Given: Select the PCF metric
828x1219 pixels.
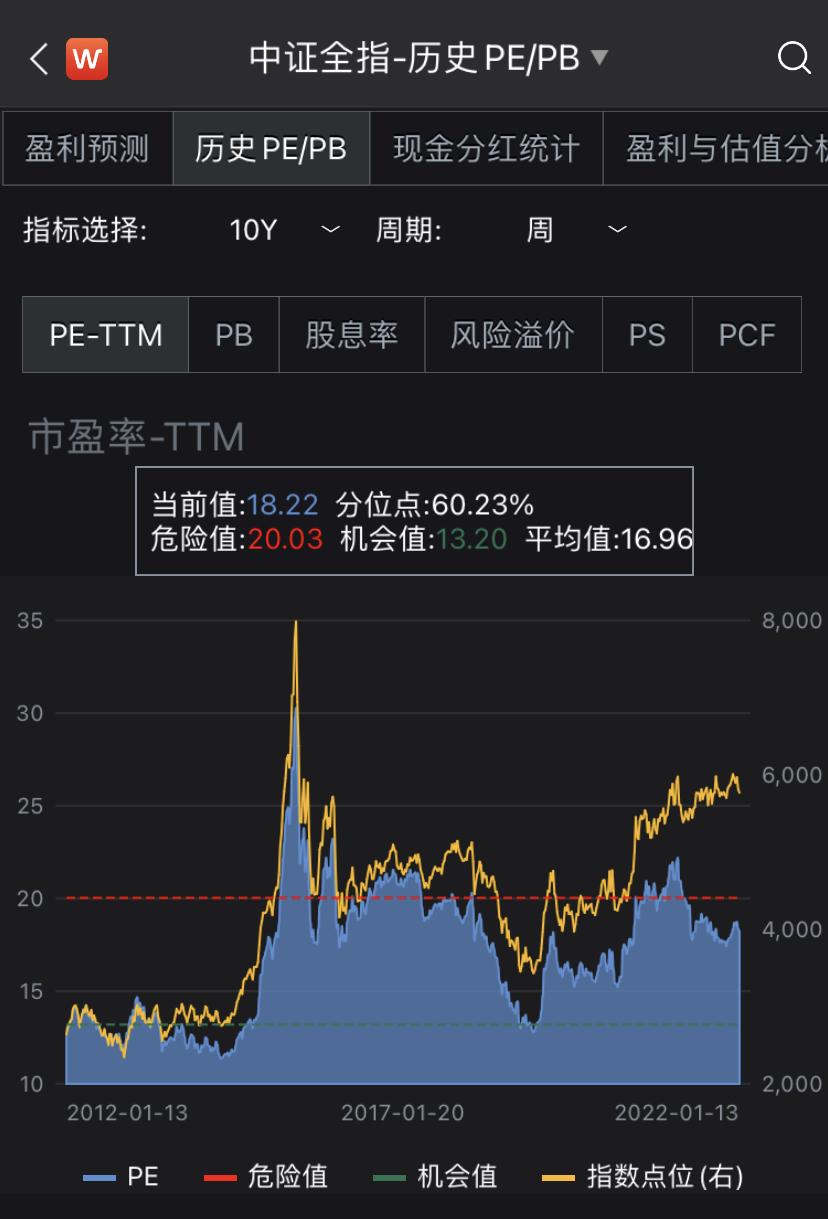Looking at the screenshot, I should tap(747, 335).
